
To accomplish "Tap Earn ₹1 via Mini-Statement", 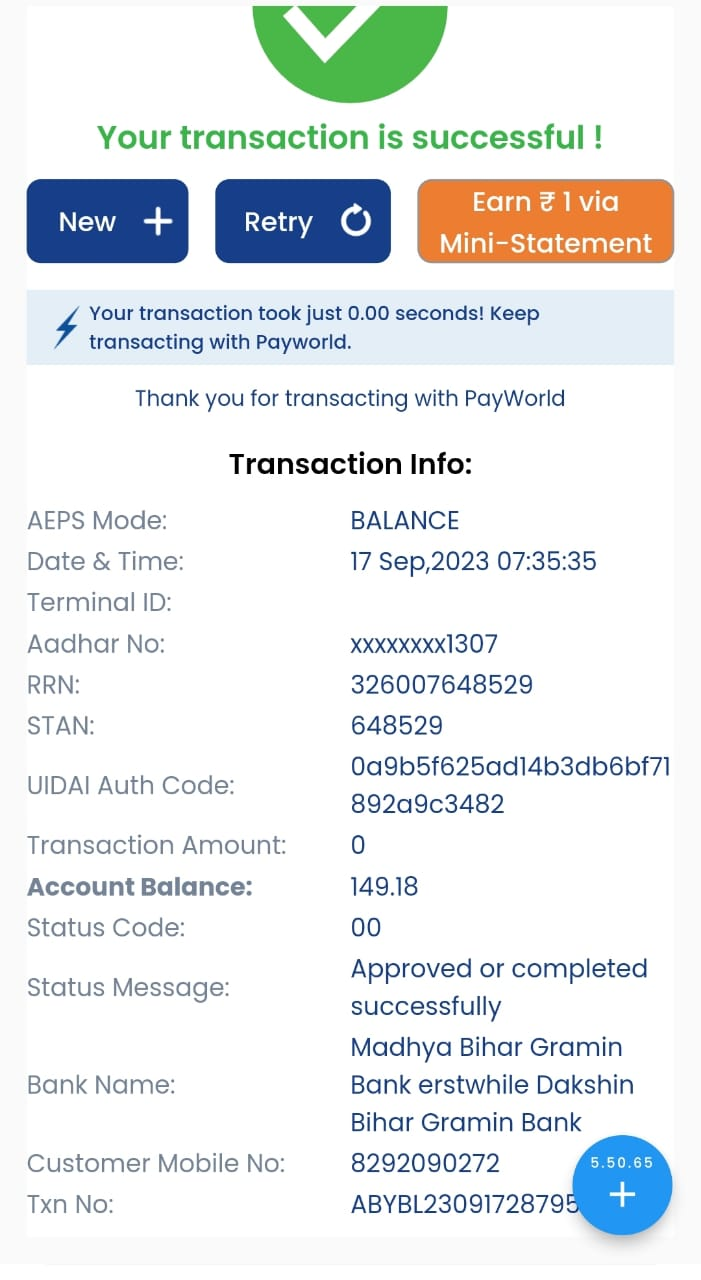I will (x=545, y=221).
